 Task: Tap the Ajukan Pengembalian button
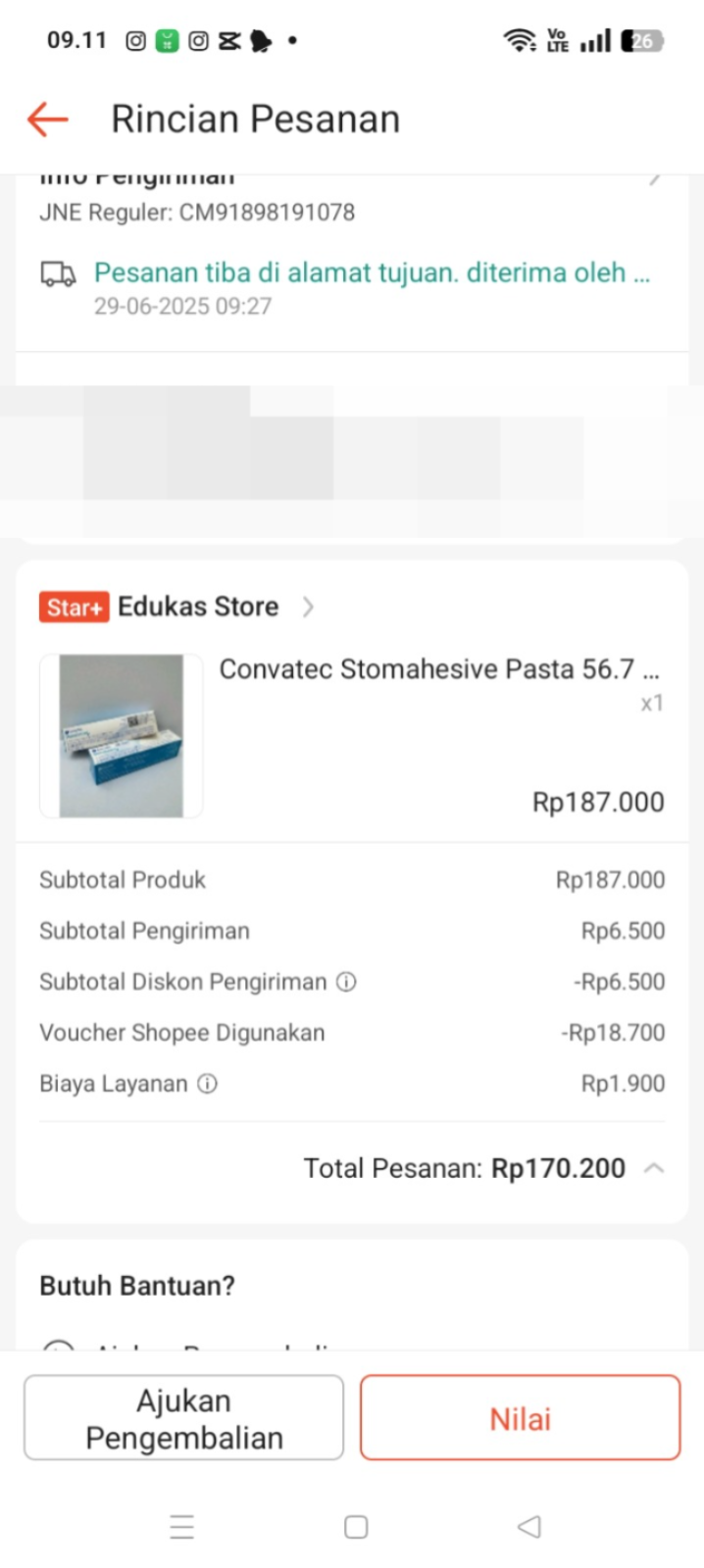click(183, 1418)
